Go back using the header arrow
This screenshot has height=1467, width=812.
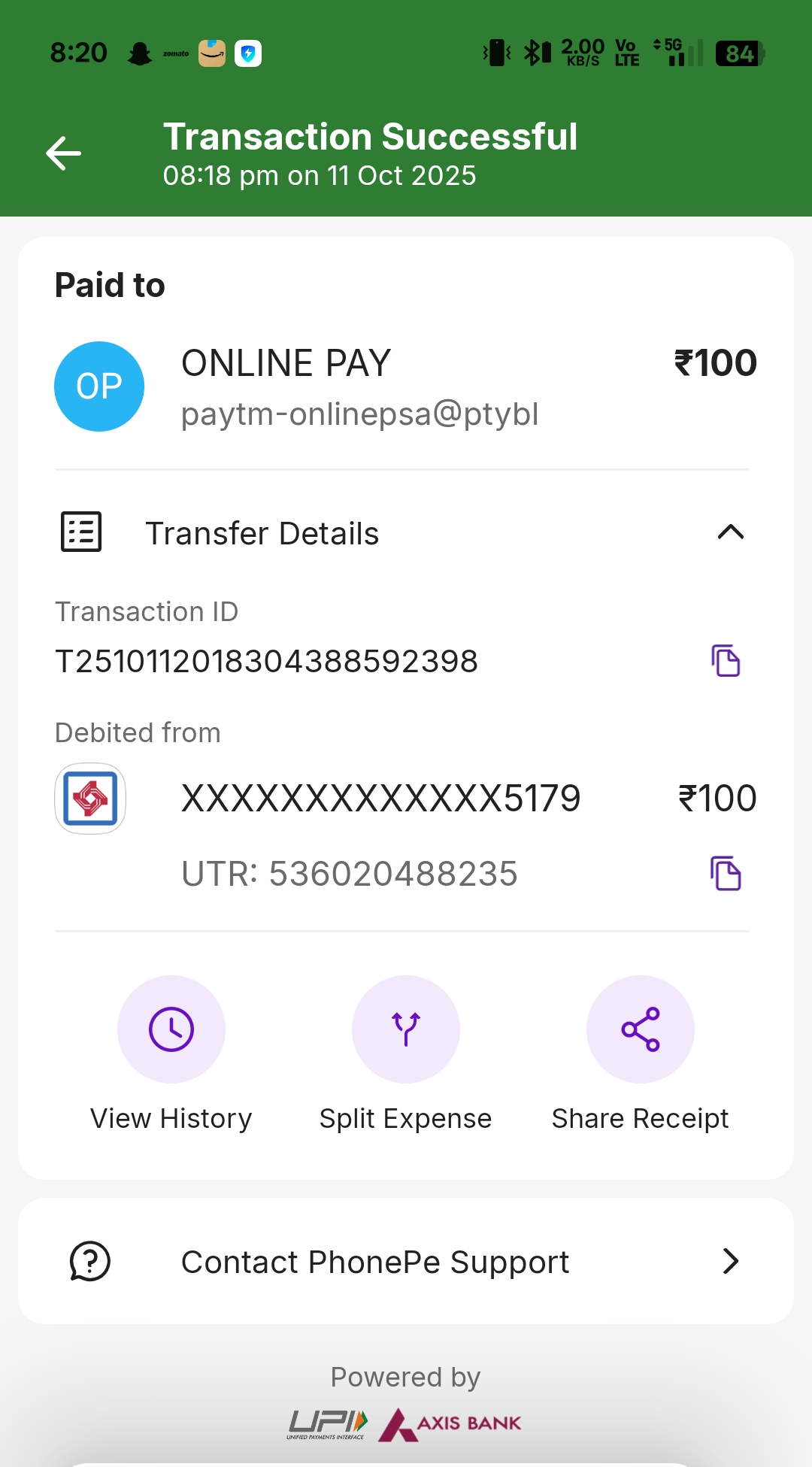coord(64,153)
